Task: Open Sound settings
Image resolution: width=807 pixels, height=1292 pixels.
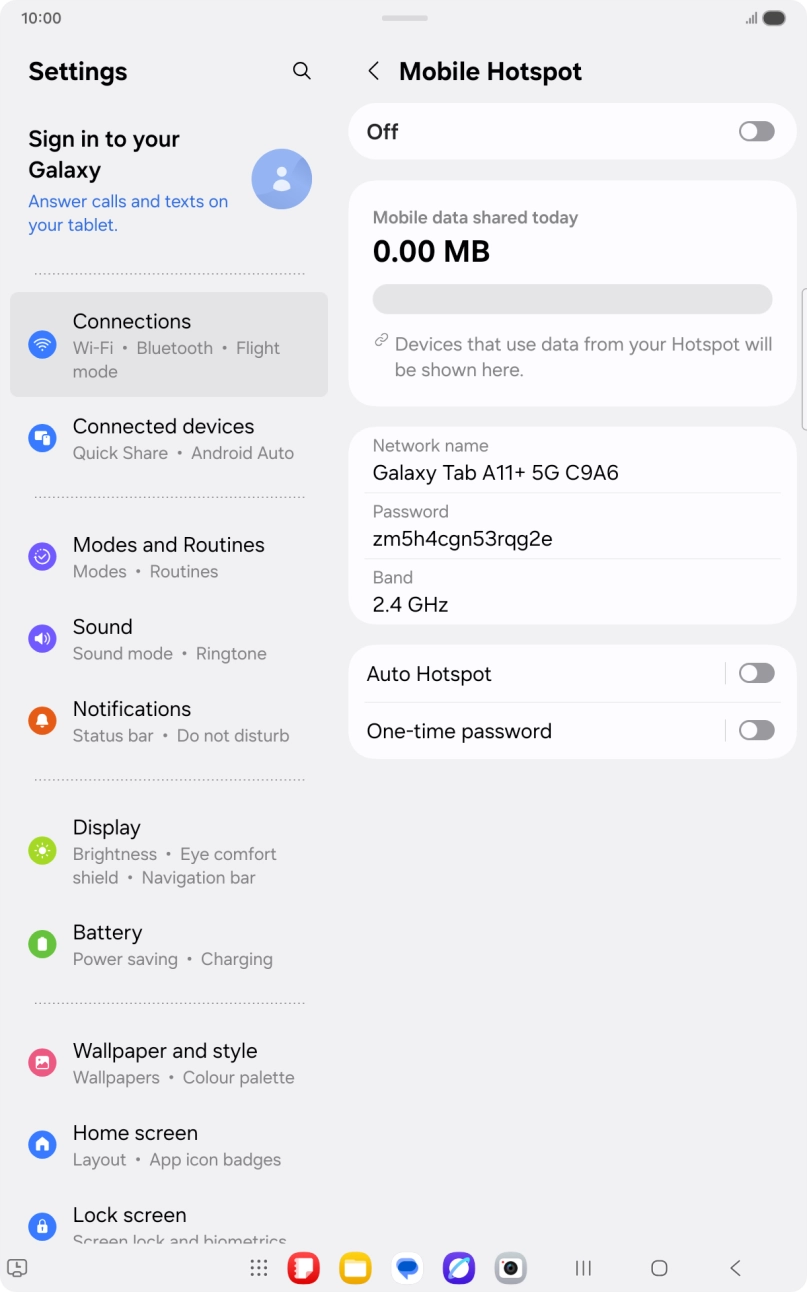Action: click(x=169, y=639)
